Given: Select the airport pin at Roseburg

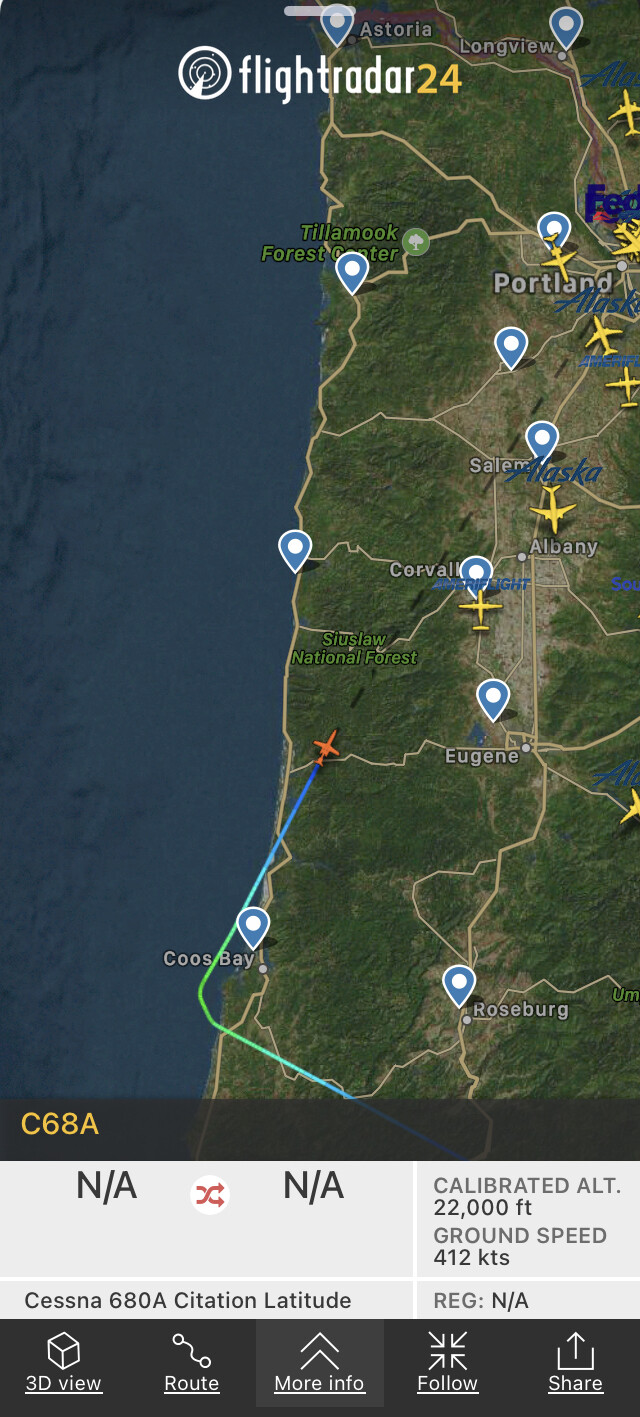Looking at the screenshot, I should coord(459,981).
